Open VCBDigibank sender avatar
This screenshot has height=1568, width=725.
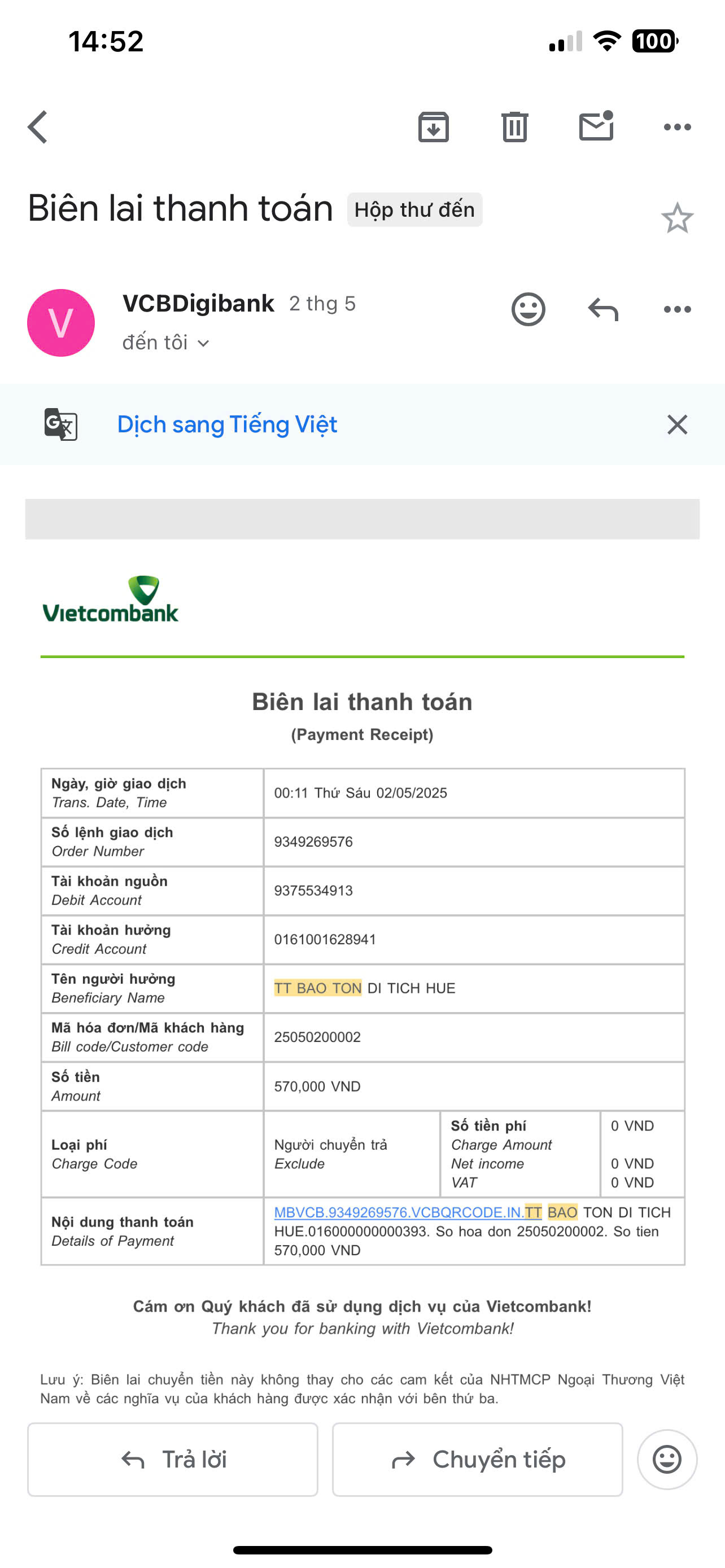(61, 323)
